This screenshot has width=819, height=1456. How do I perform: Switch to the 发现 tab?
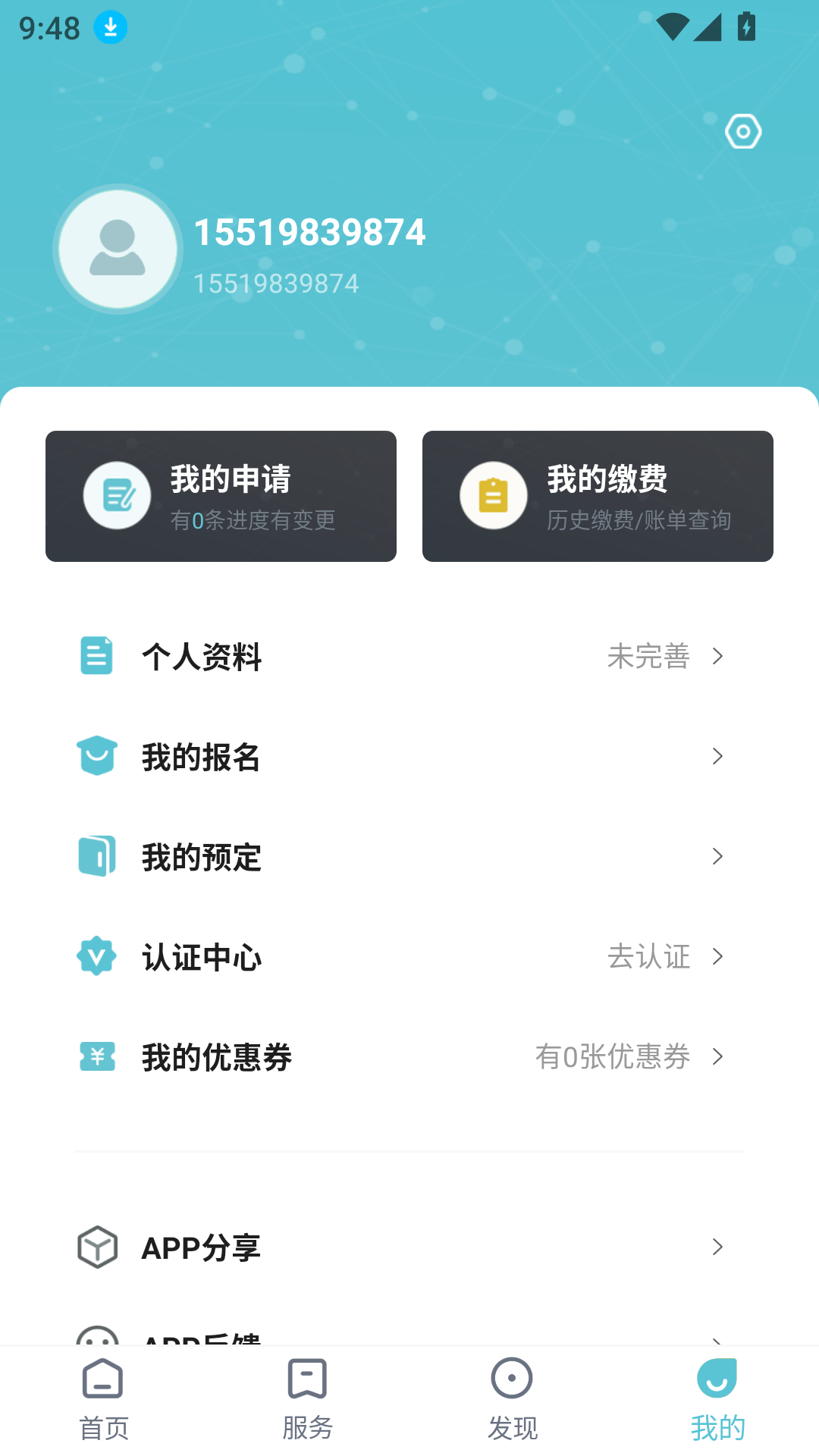tap(512, 1400)
